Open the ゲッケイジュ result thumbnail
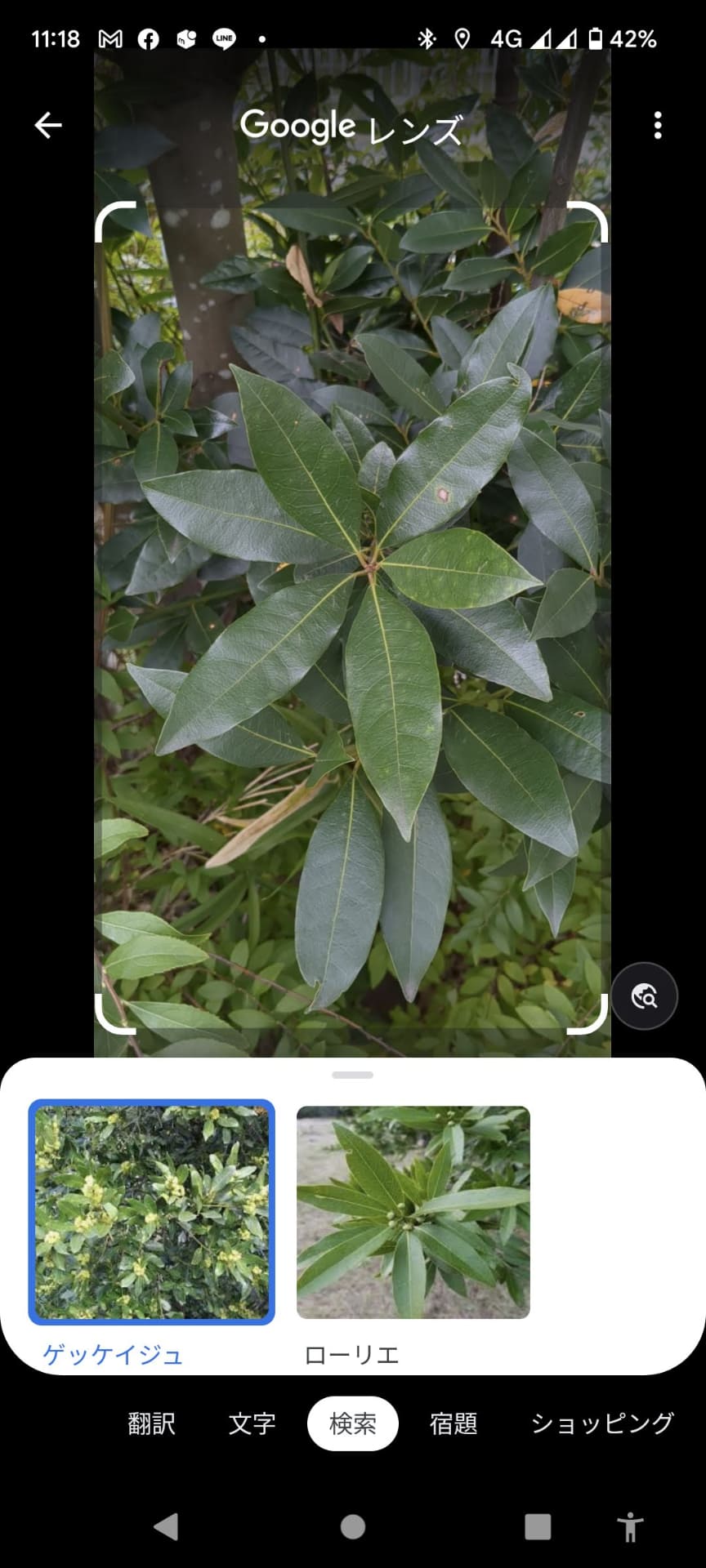706x1568 pixels. click(x=152, y=1212)
